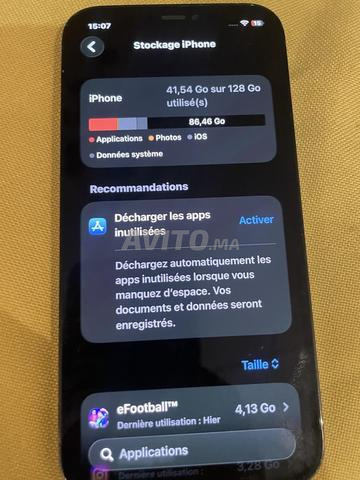Viewport: 360px width, 480px height.
Task: Open the Taille sort dropdown
Action: pos(260,364)
